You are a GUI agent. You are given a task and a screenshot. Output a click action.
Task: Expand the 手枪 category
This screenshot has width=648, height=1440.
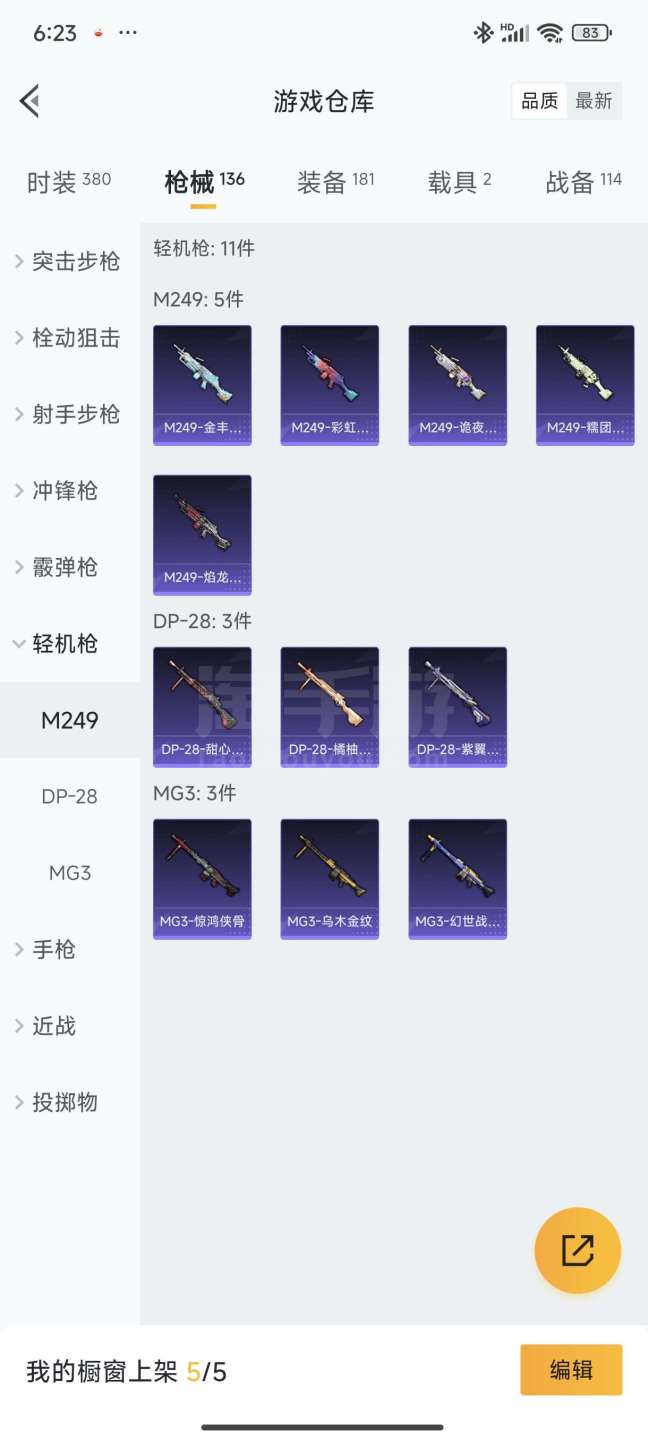tap(68, 950)
